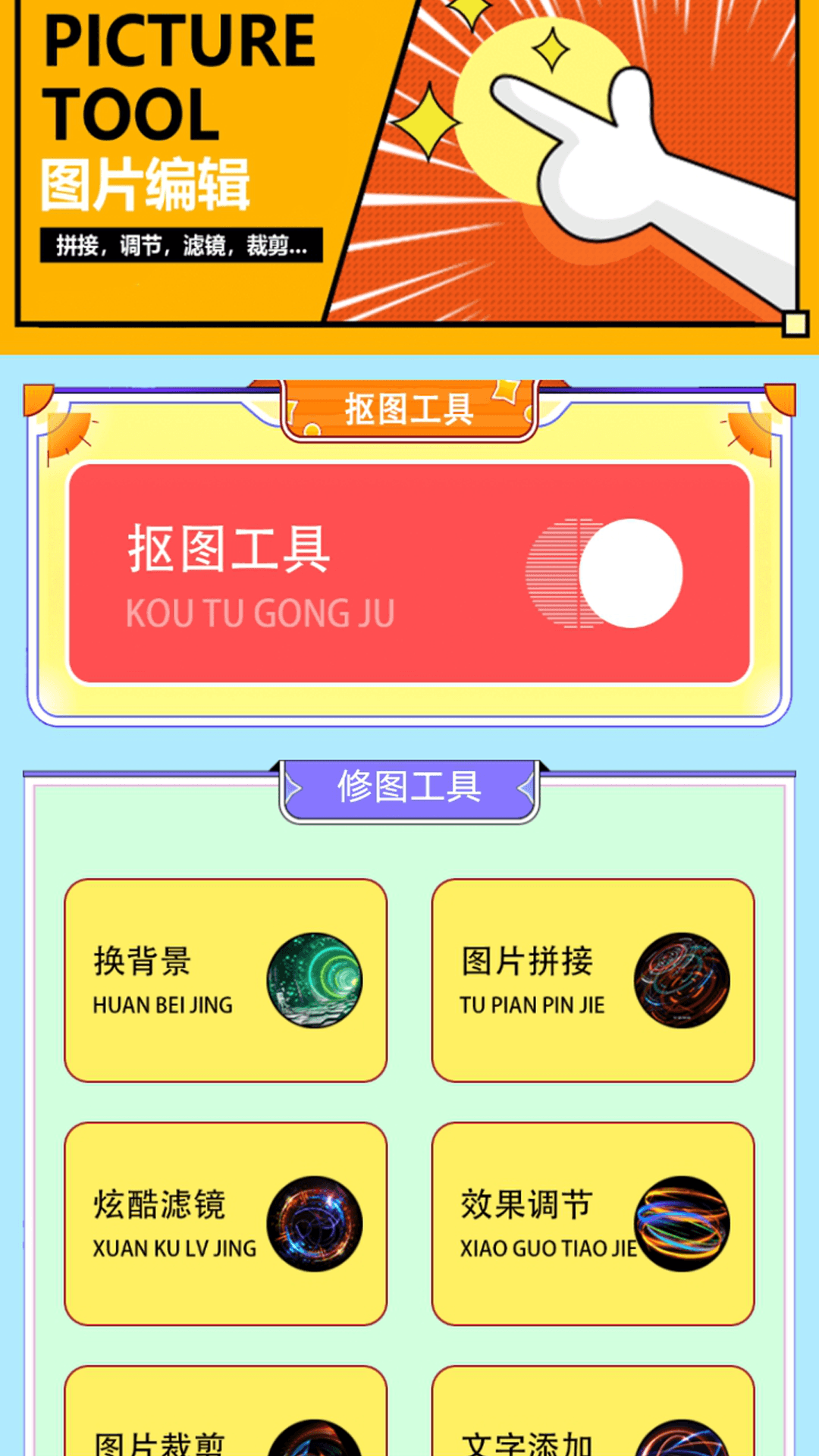Open the red 抠图工具 tool card
This screenshot has width=819, height=1456.
[409, 573]
